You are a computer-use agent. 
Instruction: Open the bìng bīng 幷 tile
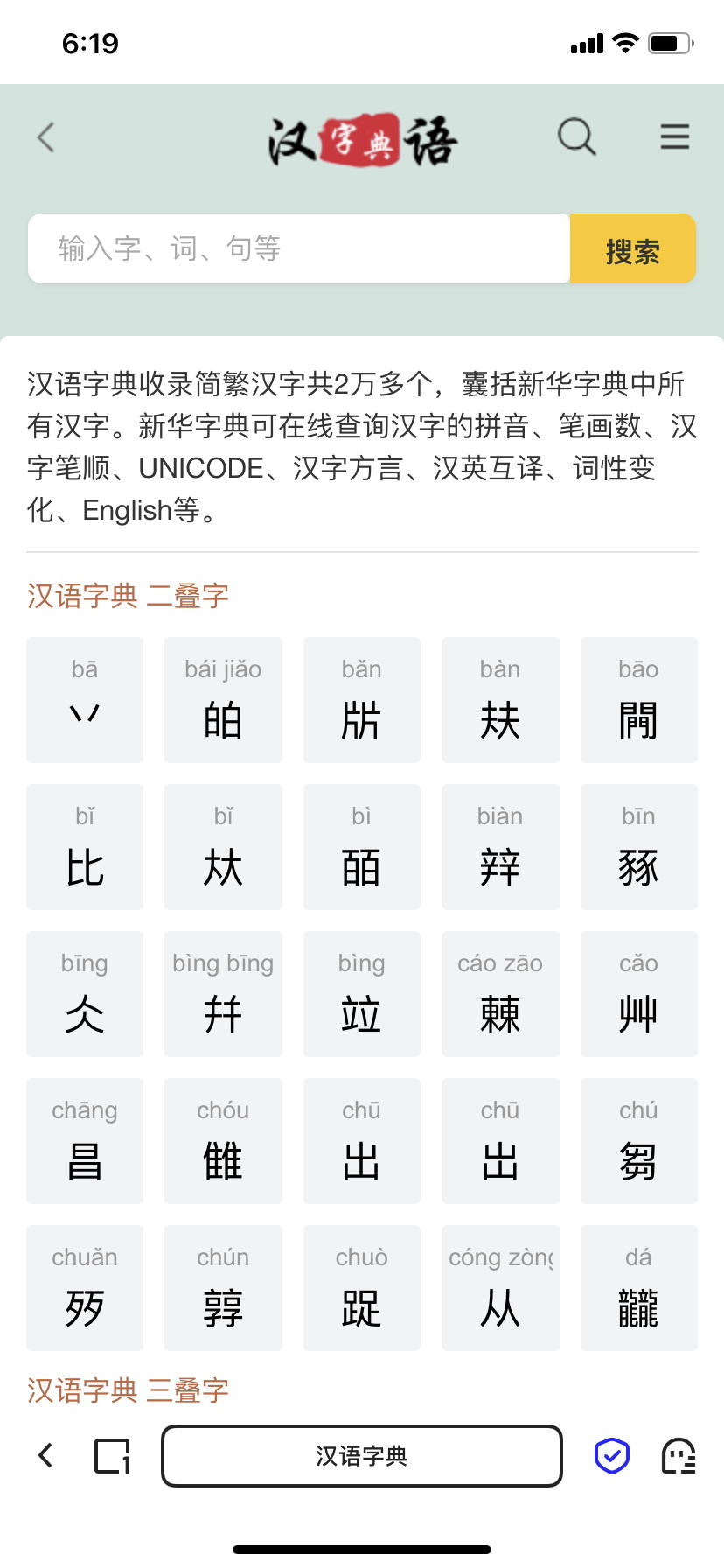(x=223, y=994)
